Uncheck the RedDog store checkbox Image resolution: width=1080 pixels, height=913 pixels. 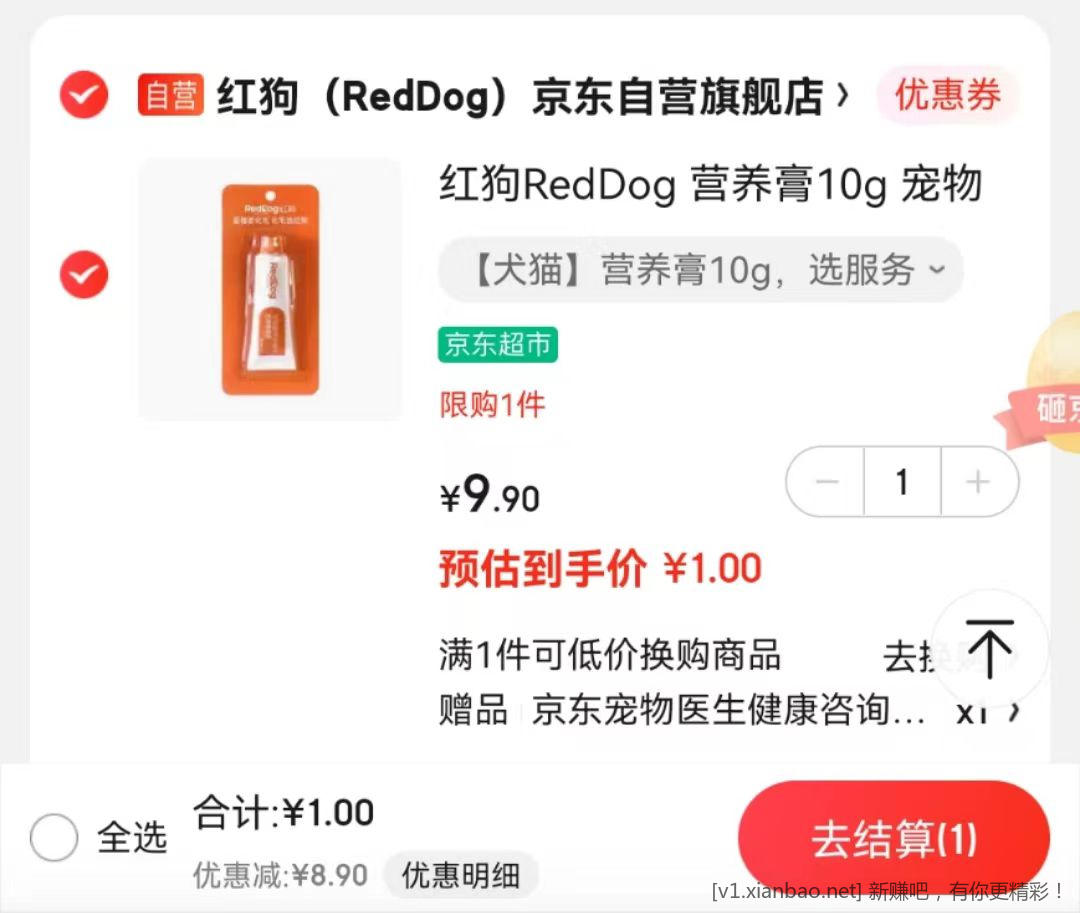tap(84, 96)
